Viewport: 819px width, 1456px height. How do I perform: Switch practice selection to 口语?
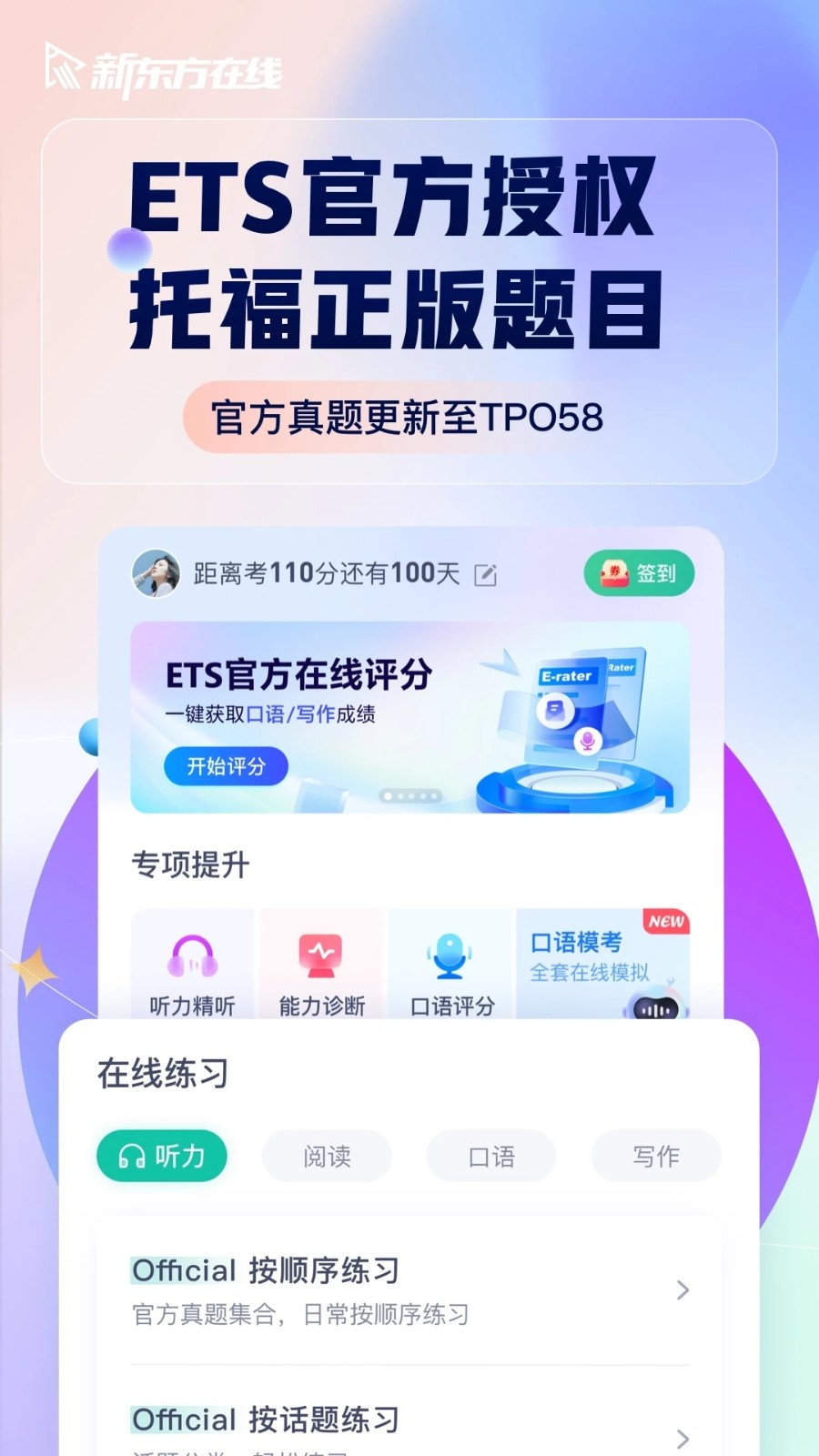point(490,1156)
